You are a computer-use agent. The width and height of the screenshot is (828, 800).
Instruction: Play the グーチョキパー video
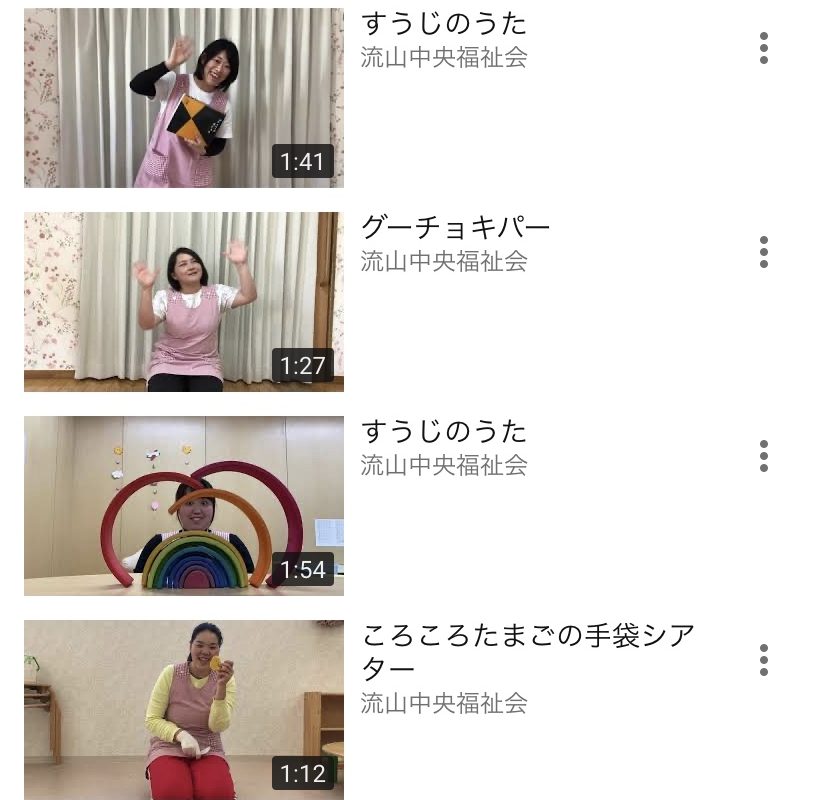coord(184,302)
